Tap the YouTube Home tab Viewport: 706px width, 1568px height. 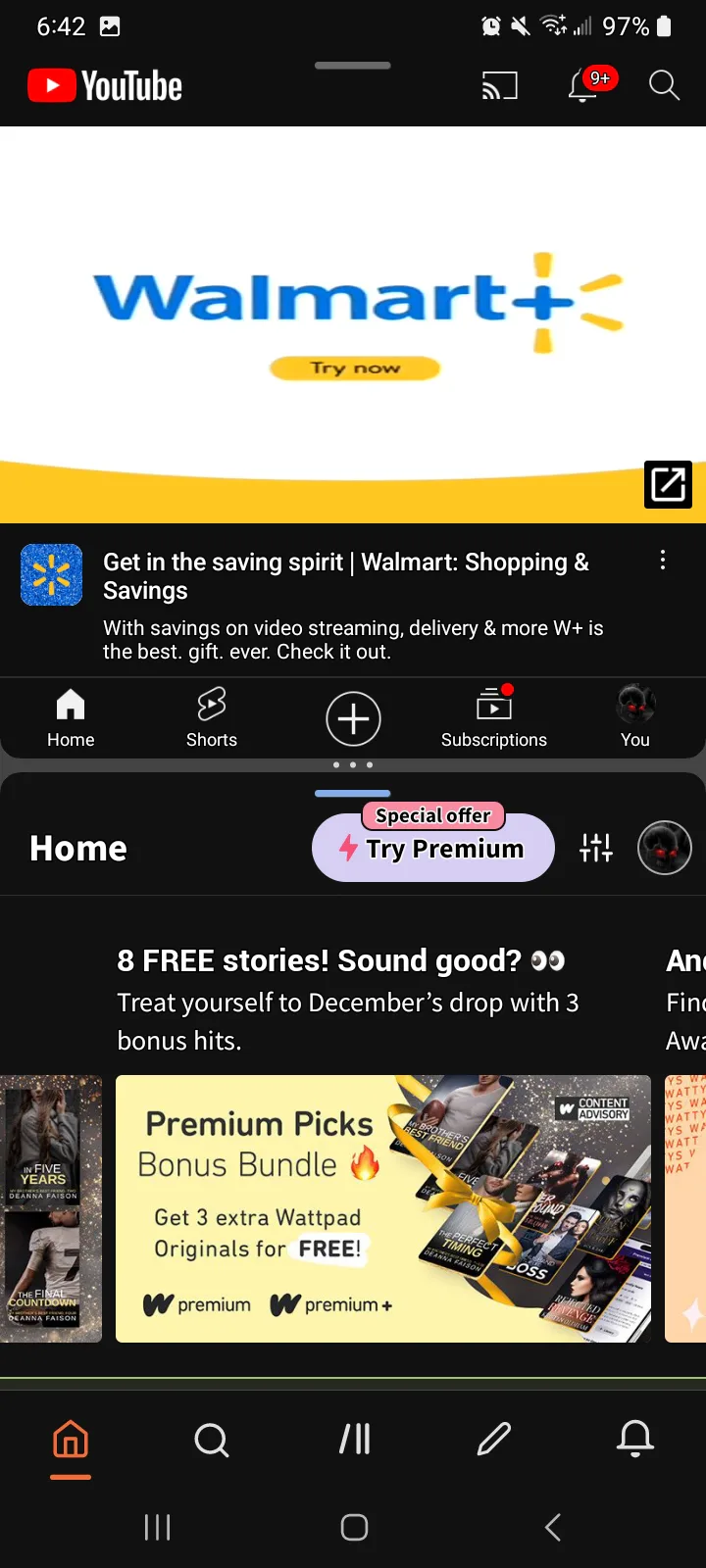click(71, 718)
